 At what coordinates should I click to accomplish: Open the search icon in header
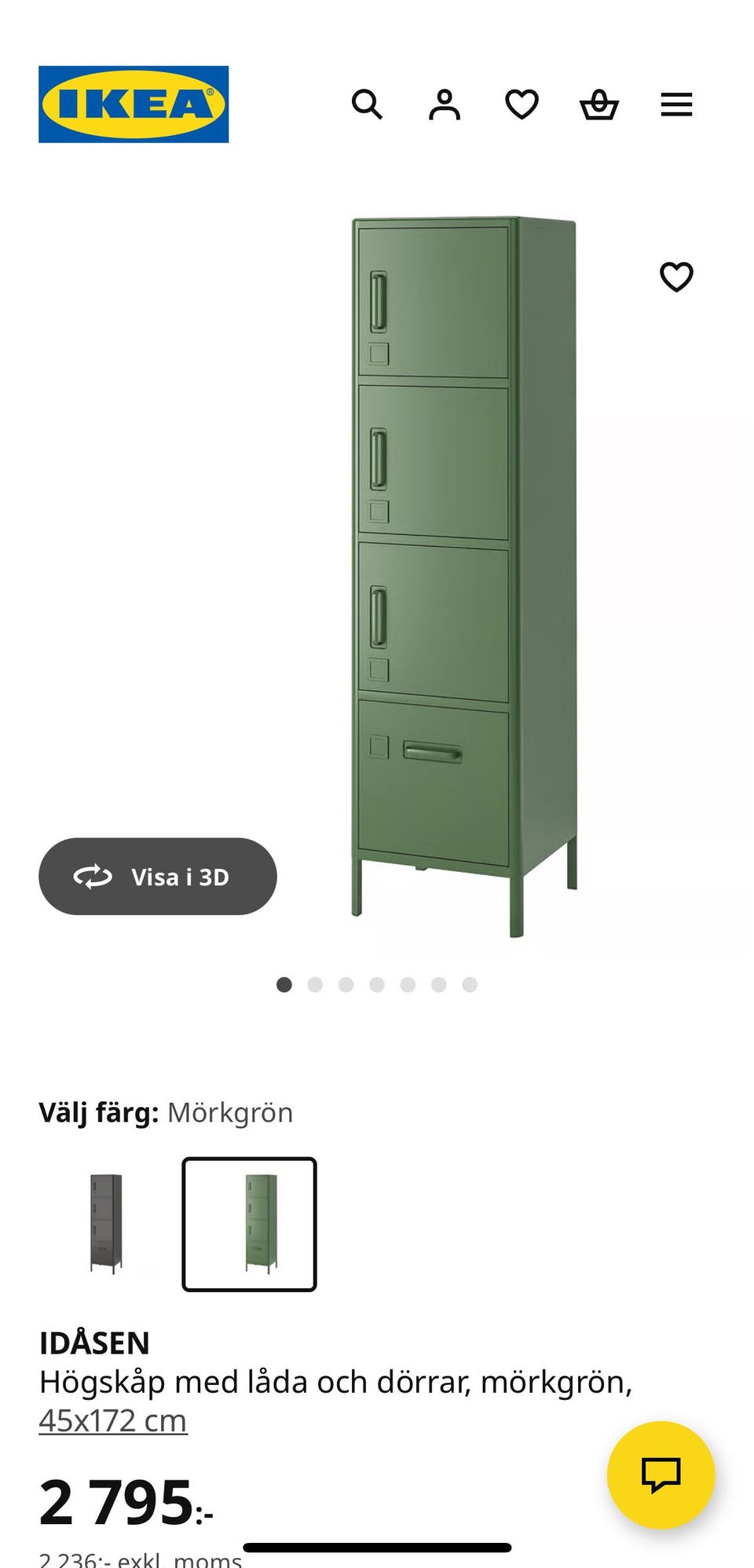367,104
